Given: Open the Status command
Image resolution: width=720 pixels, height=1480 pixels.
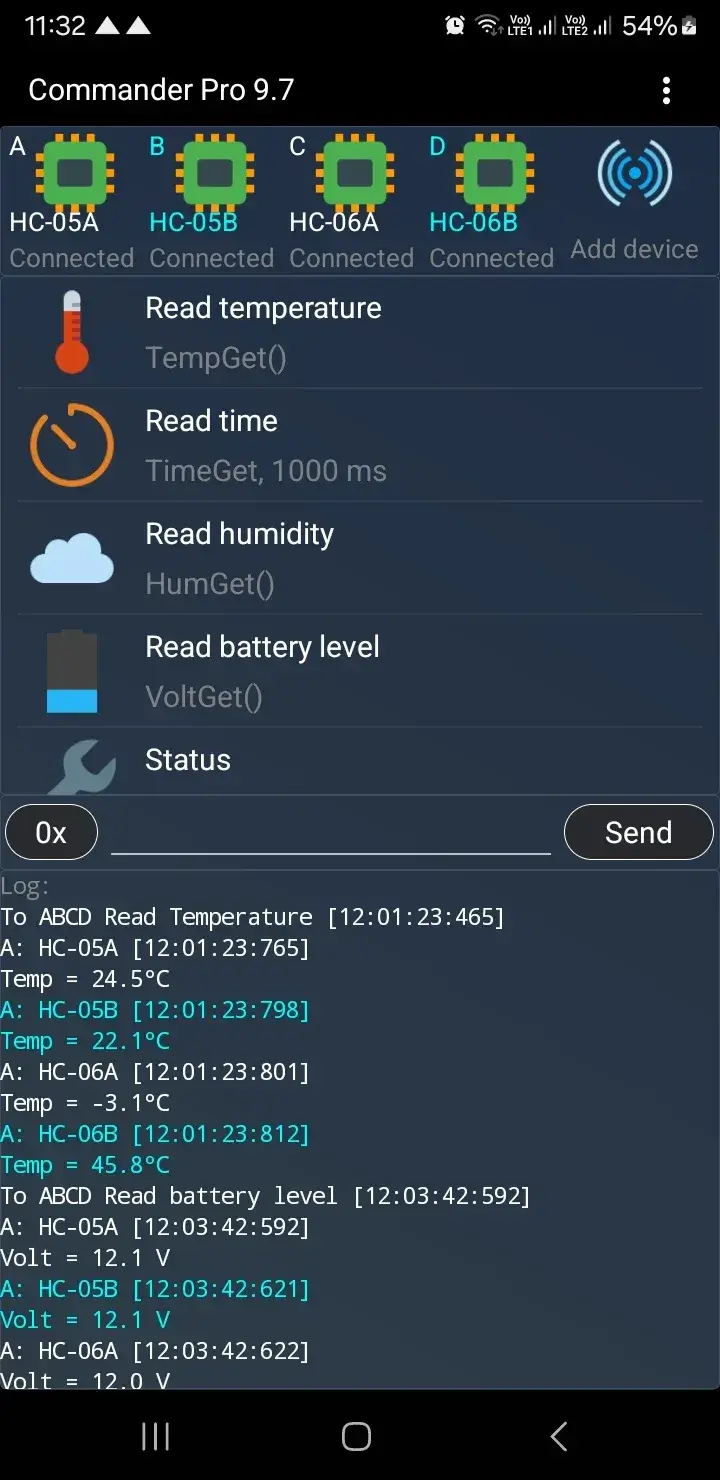Looking at the screenshot, I should 360,764.
